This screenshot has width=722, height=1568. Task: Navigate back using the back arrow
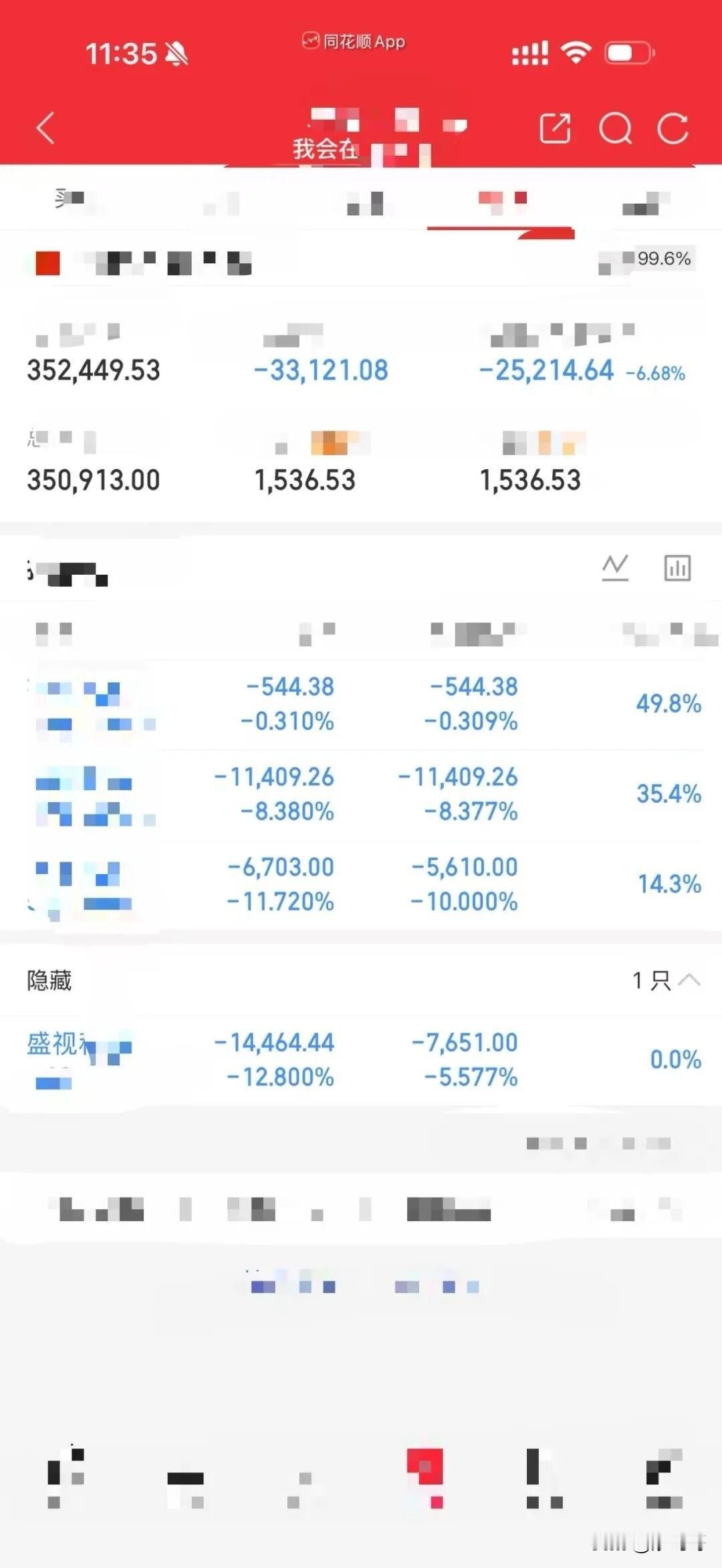pyautogui.click(x=44, y=128)
